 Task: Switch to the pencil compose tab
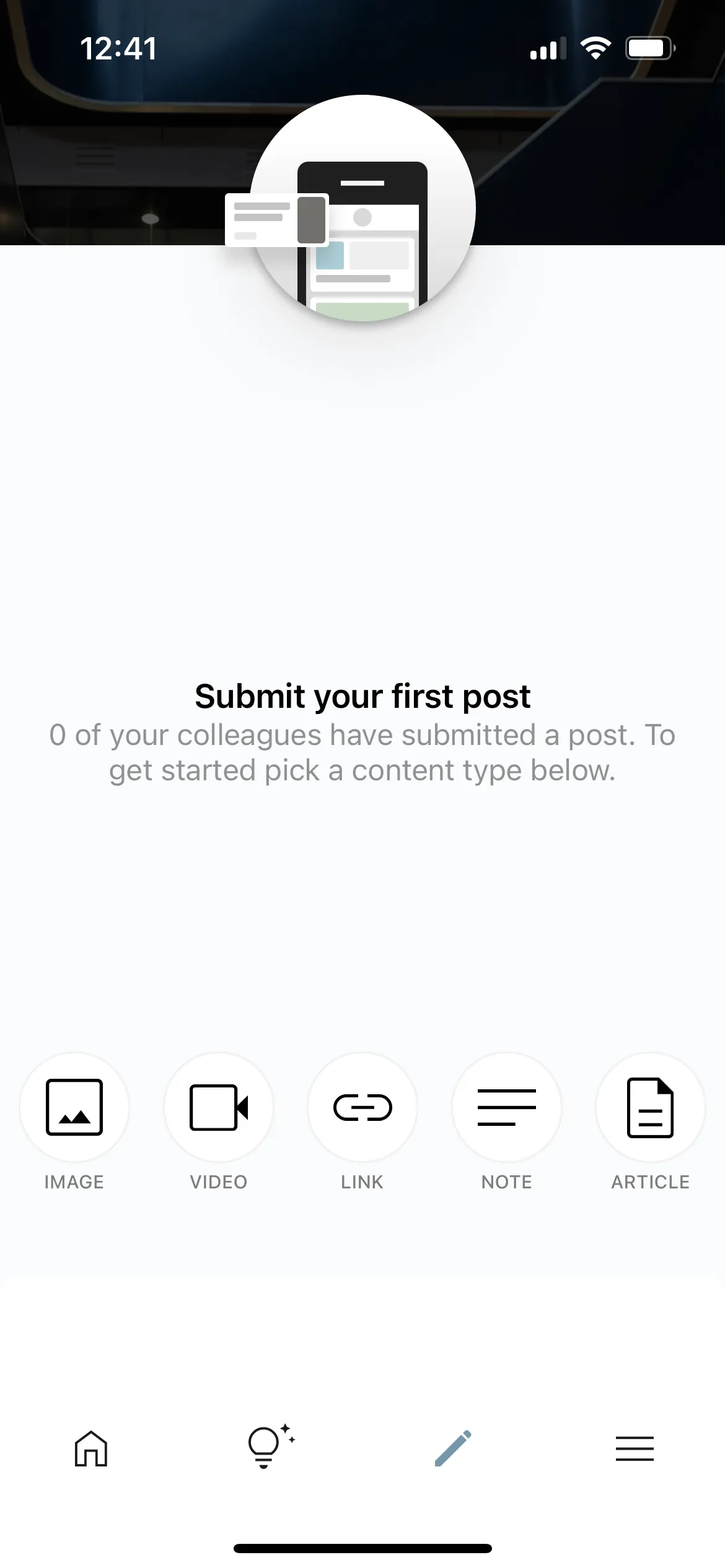click(x=453, y=1448)
